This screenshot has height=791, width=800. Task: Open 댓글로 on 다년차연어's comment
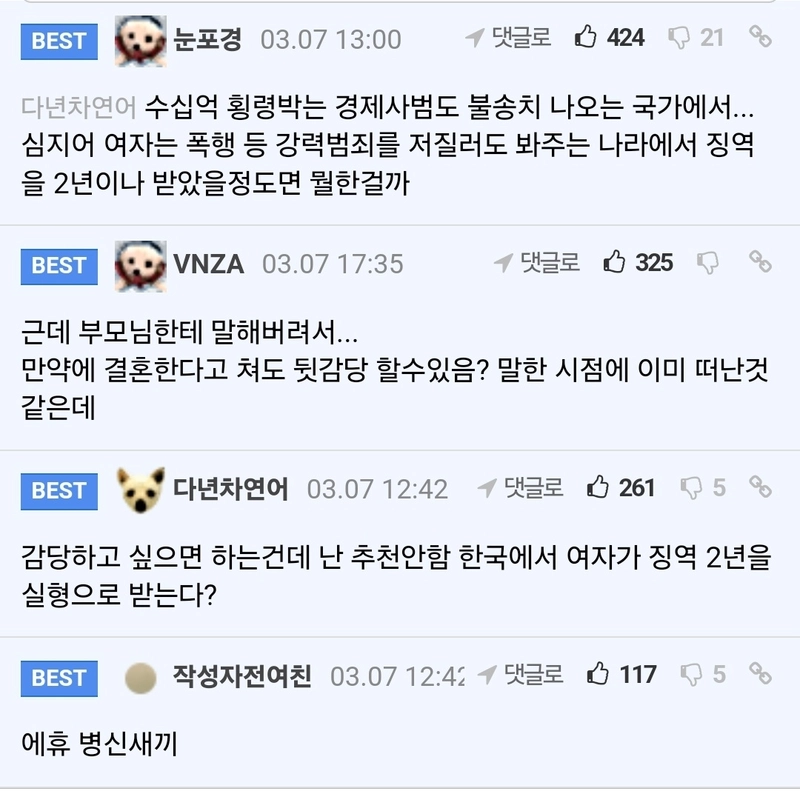[x=521, y=488]
